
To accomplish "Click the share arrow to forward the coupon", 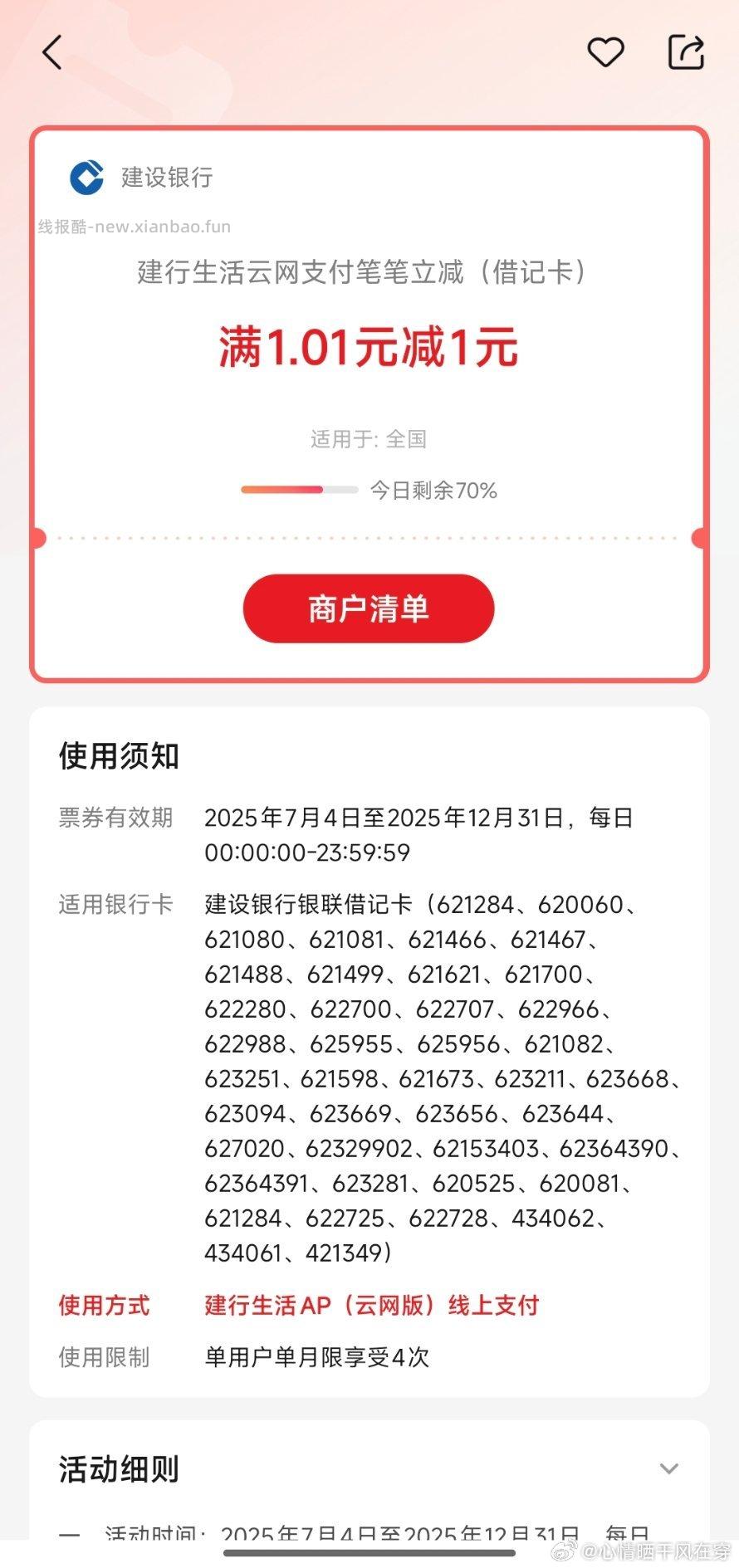I will 686,51.
